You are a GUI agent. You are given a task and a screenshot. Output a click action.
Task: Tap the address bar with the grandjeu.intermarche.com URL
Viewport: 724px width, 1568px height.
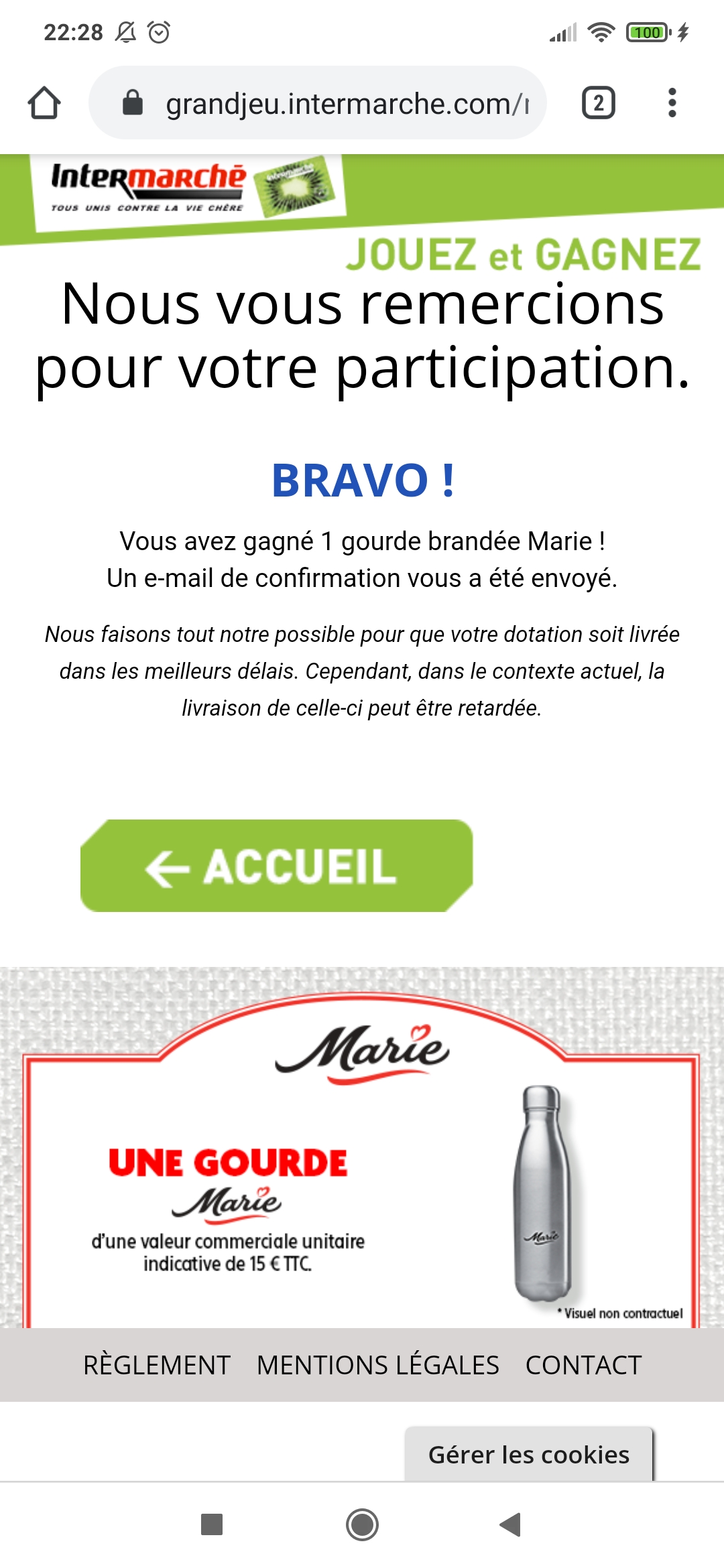click(335, 103)
